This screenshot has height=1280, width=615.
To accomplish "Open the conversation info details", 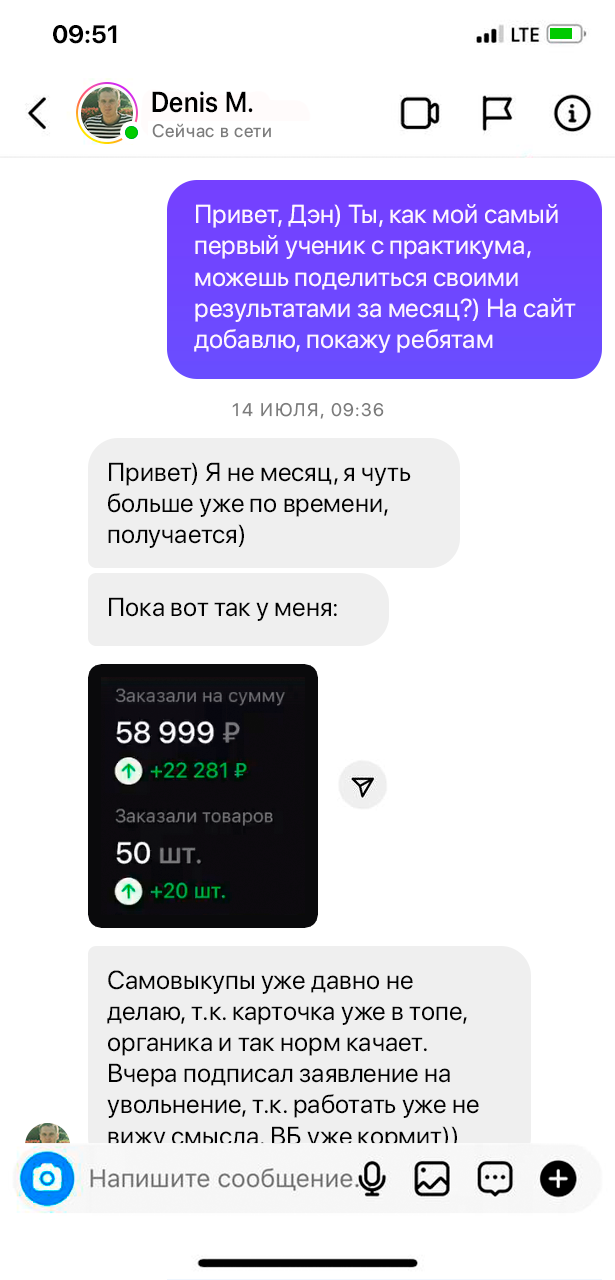I will tap(572, 114).
